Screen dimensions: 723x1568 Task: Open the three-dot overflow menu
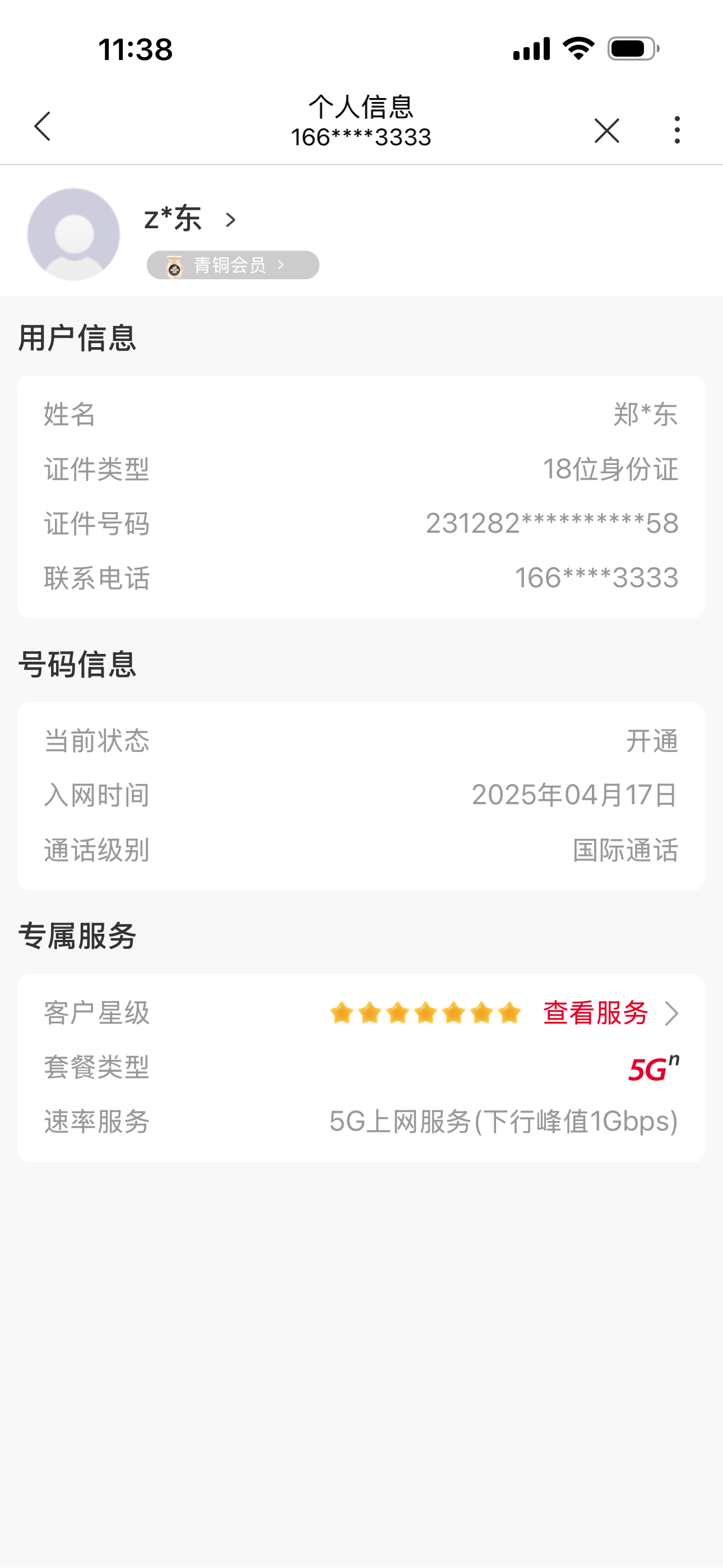tap(676, 130)
